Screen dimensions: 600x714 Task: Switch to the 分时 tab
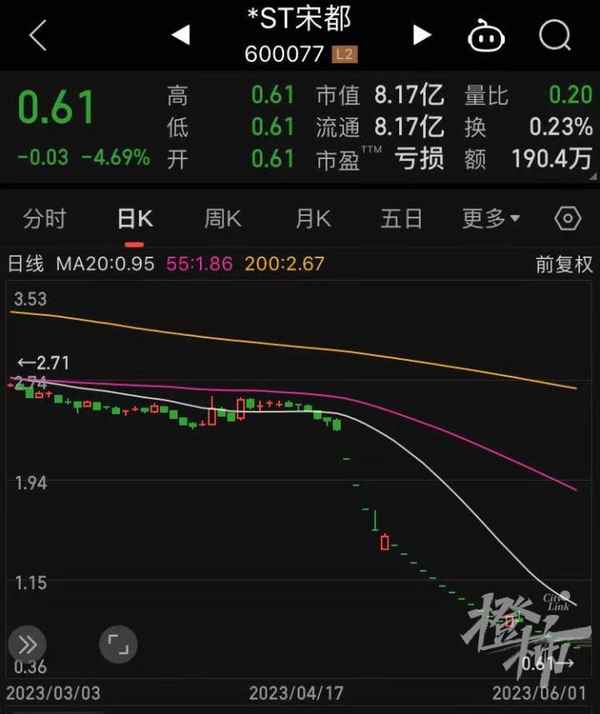(x=44, y=219)
